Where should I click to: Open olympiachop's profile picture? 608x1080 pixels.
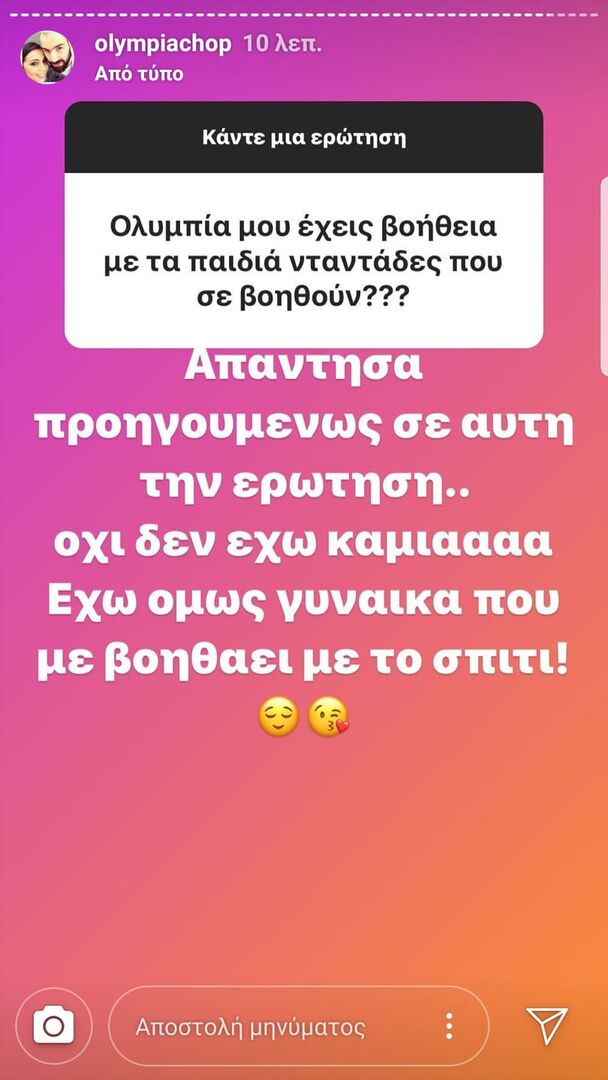tap(47, 57)
